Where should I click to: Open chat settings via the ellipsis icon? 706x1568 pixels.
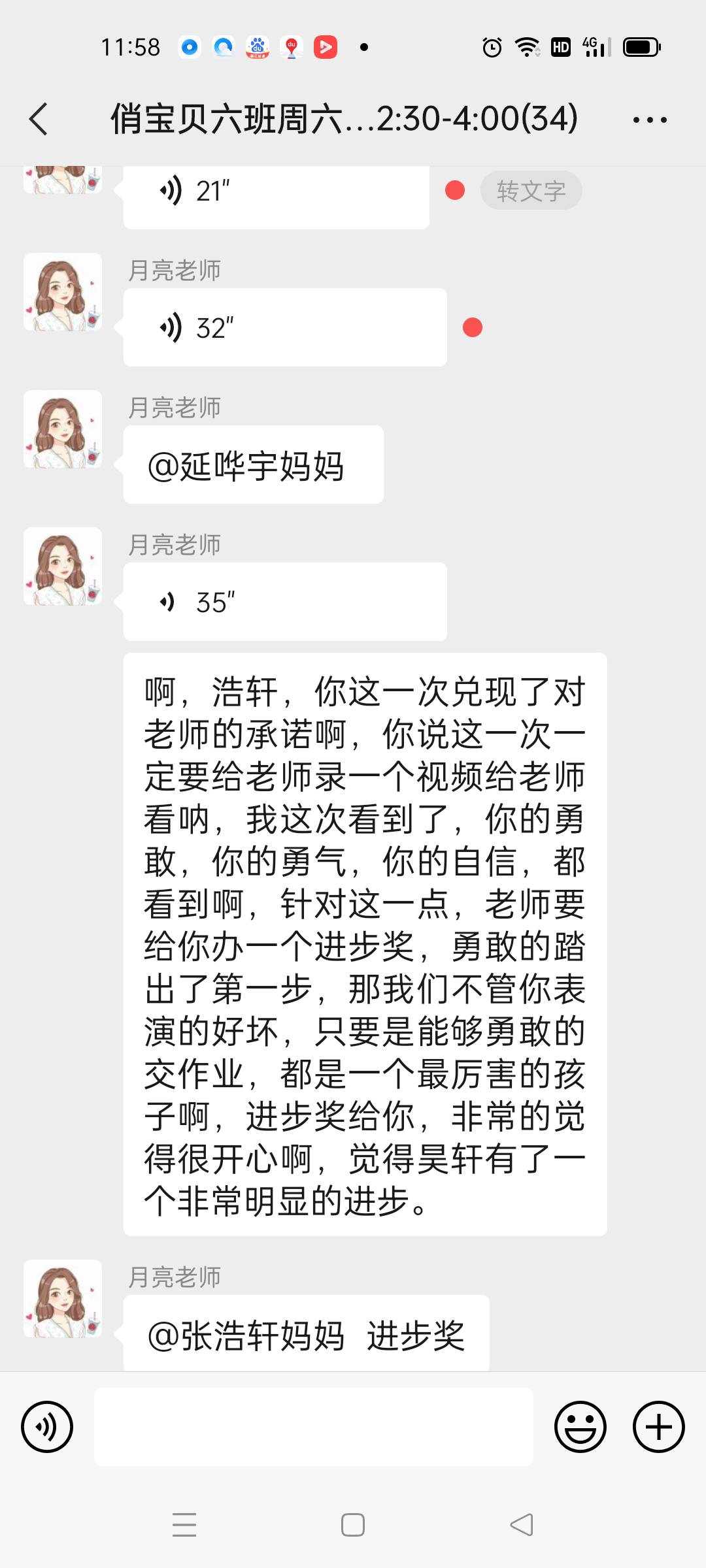coord(649,120)
